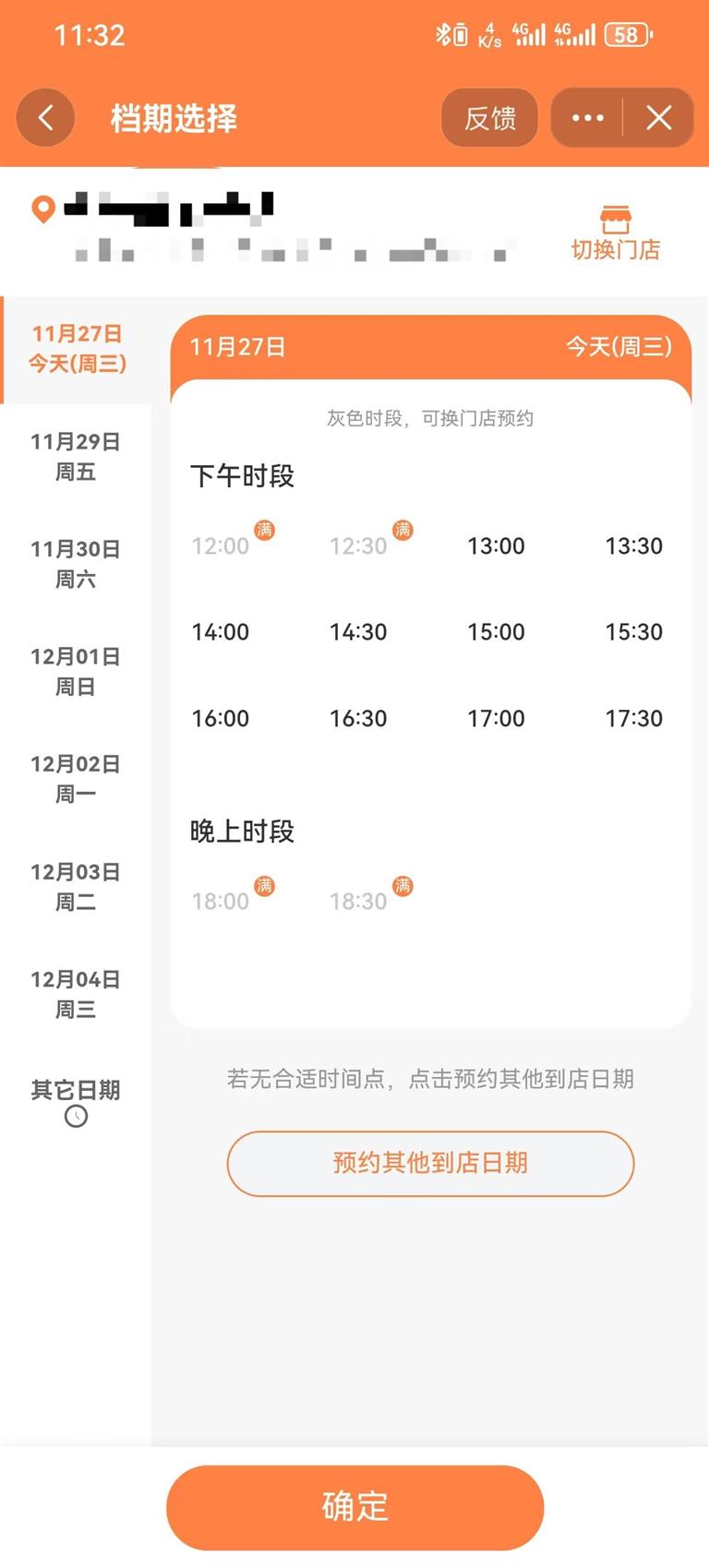
Task: Pick the 15:00 time slot
Action: pos(496,632)
